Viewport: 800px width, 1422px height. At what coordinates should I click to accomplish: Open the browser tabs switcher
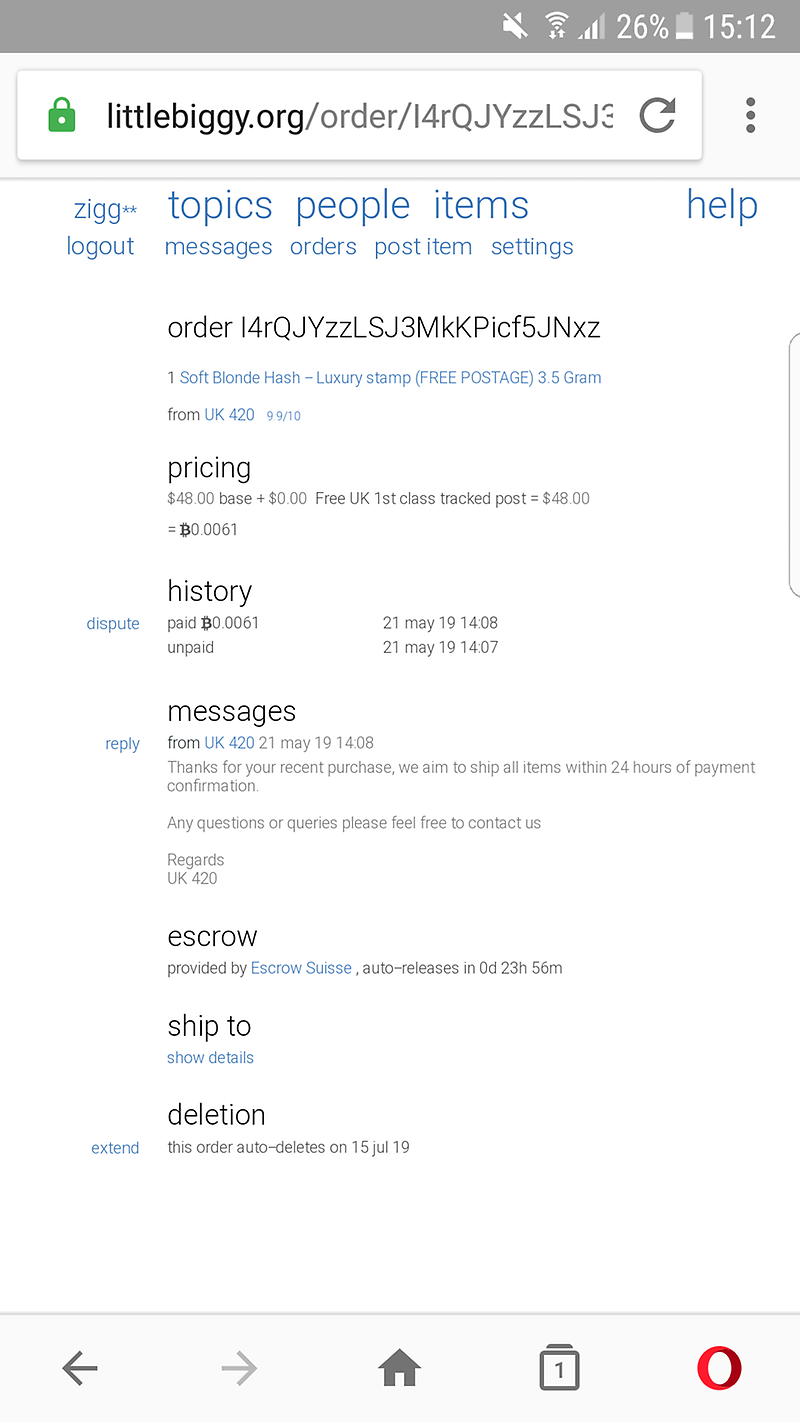(x=559, y=1368)
